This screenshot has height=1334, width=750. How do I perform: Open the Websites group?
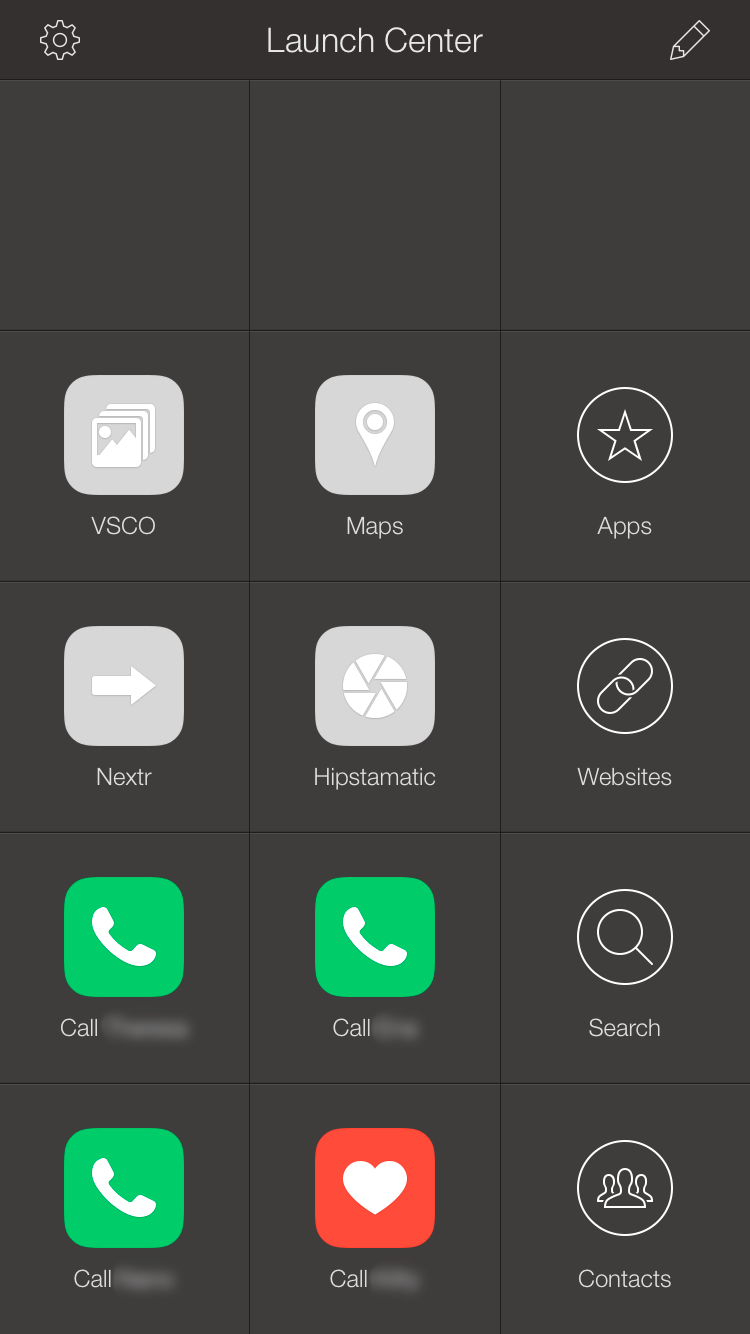click(625, 686)
